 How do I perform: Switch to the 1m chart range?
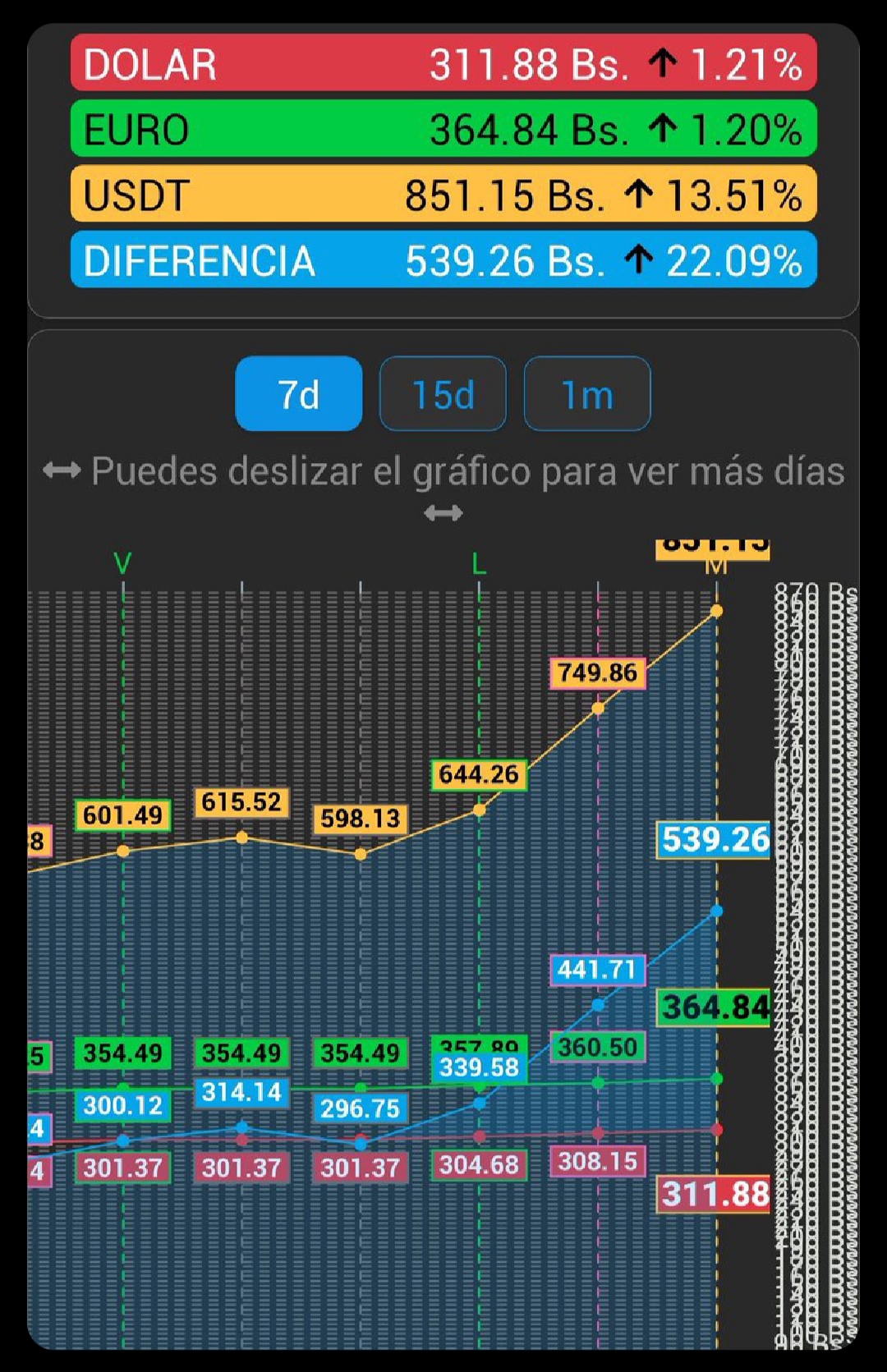point(586,394)
